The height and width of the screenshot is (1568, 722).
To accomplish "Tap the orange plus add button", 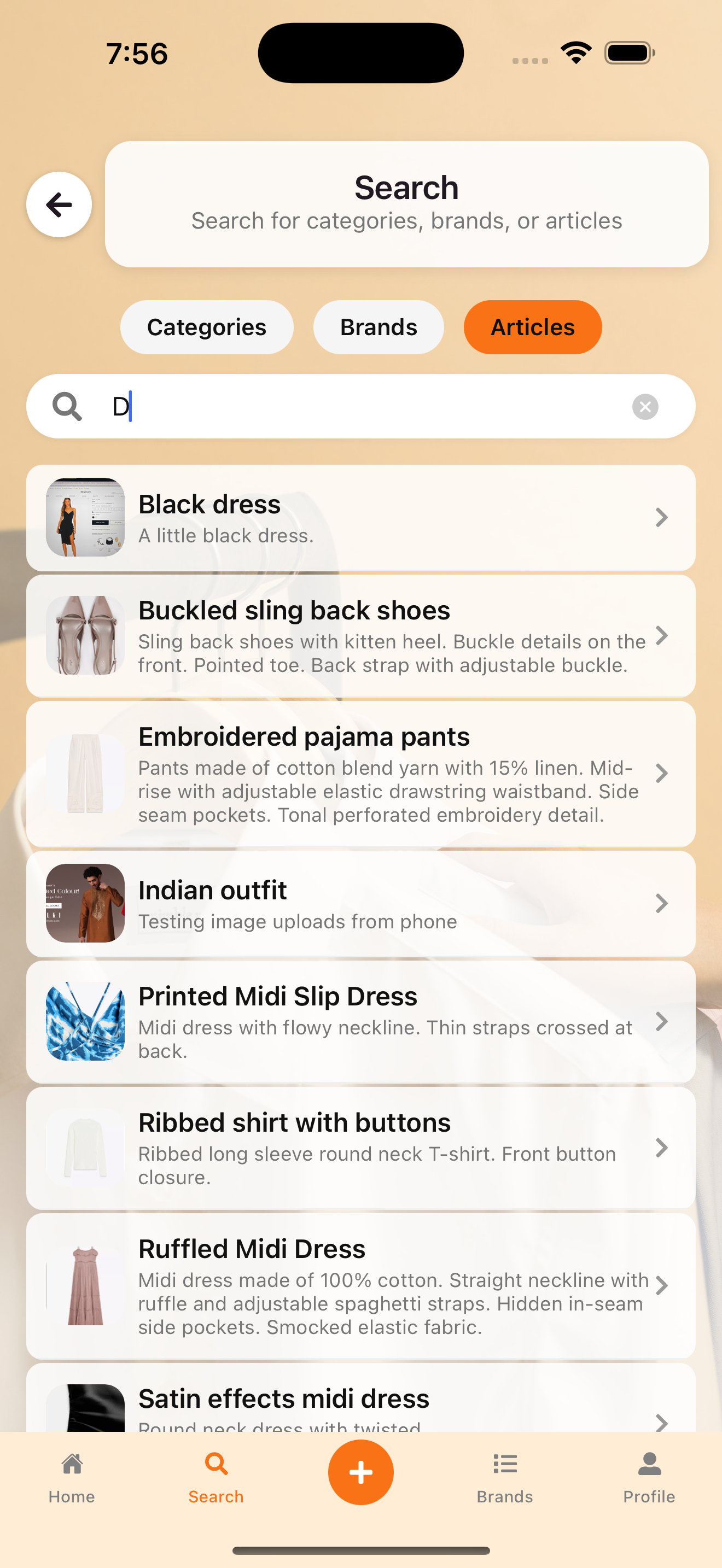I will point(361,1472).
